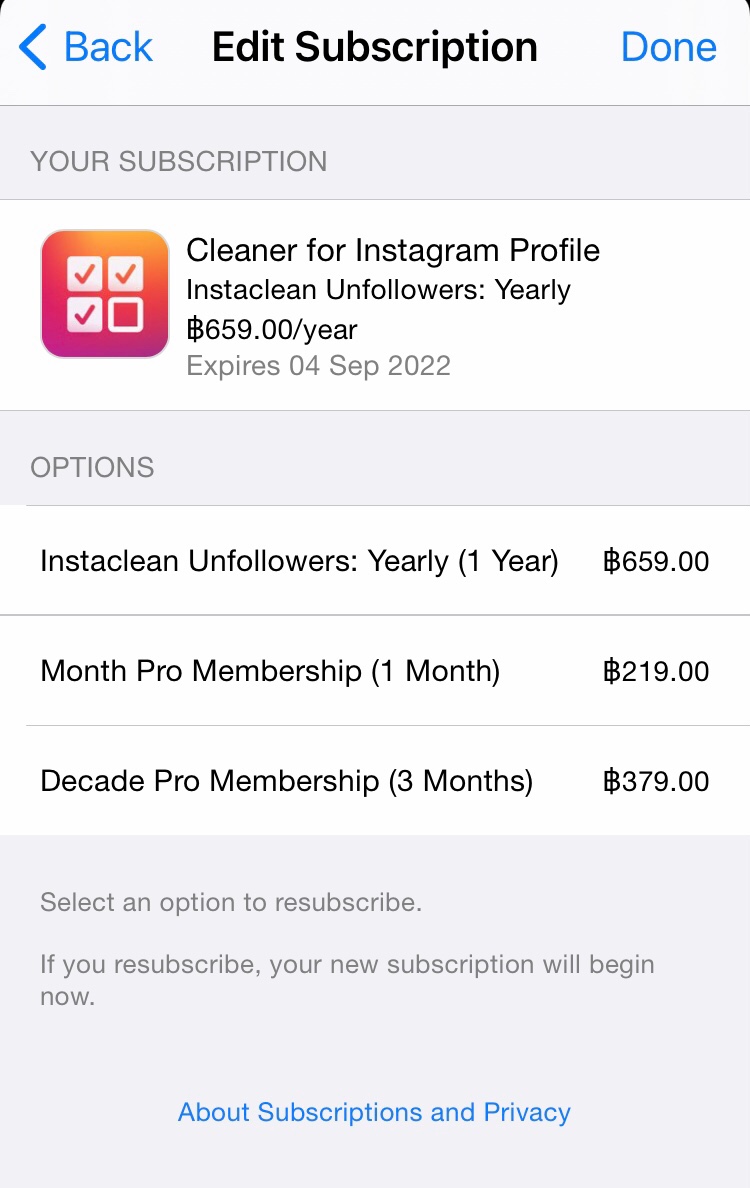Select Instaclean Unfollowers: Yearly option
This screenshot has width=750, height=1188.
[x=374, y=561]
